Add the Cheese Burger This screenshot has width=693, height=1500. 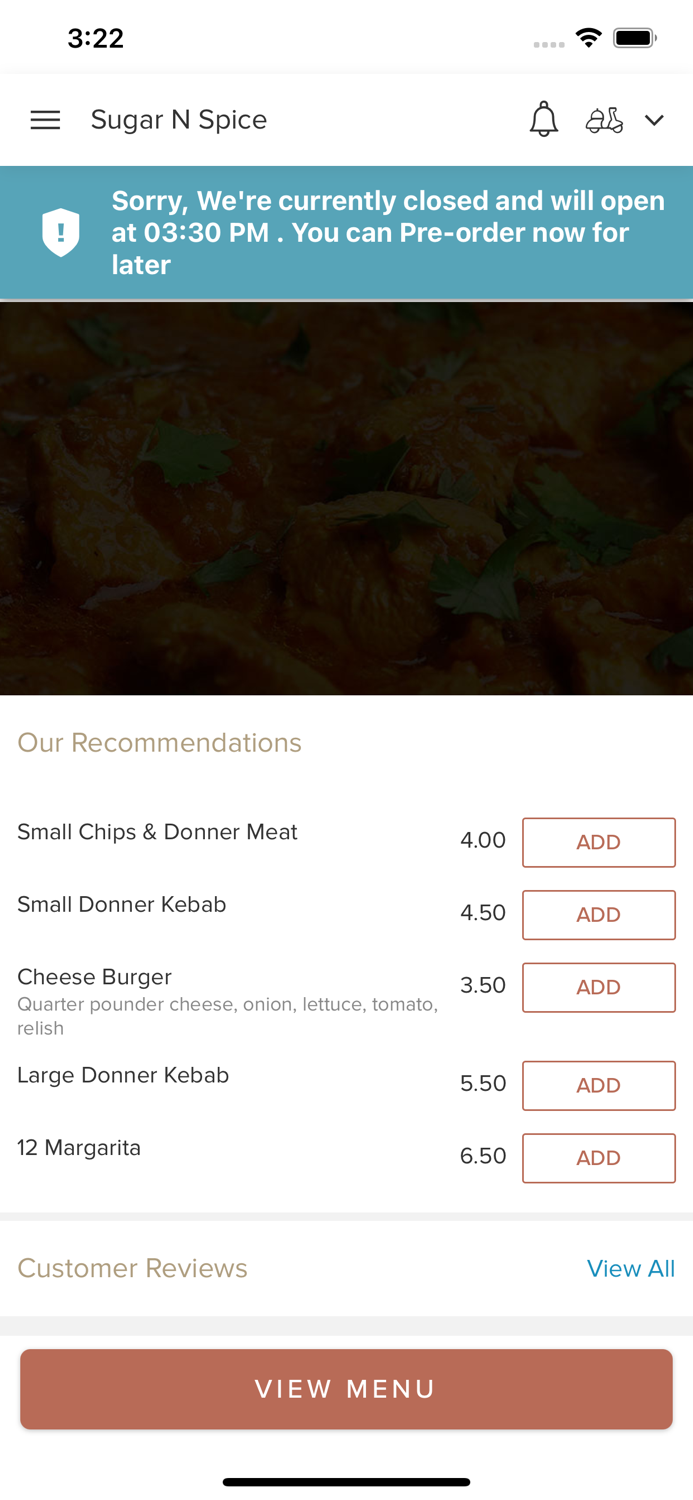tap(598, 987)
